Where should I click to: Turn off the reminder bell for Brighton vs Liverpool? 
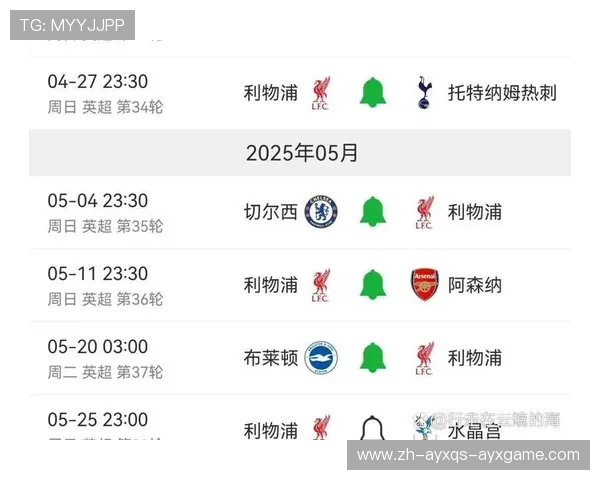373,358
